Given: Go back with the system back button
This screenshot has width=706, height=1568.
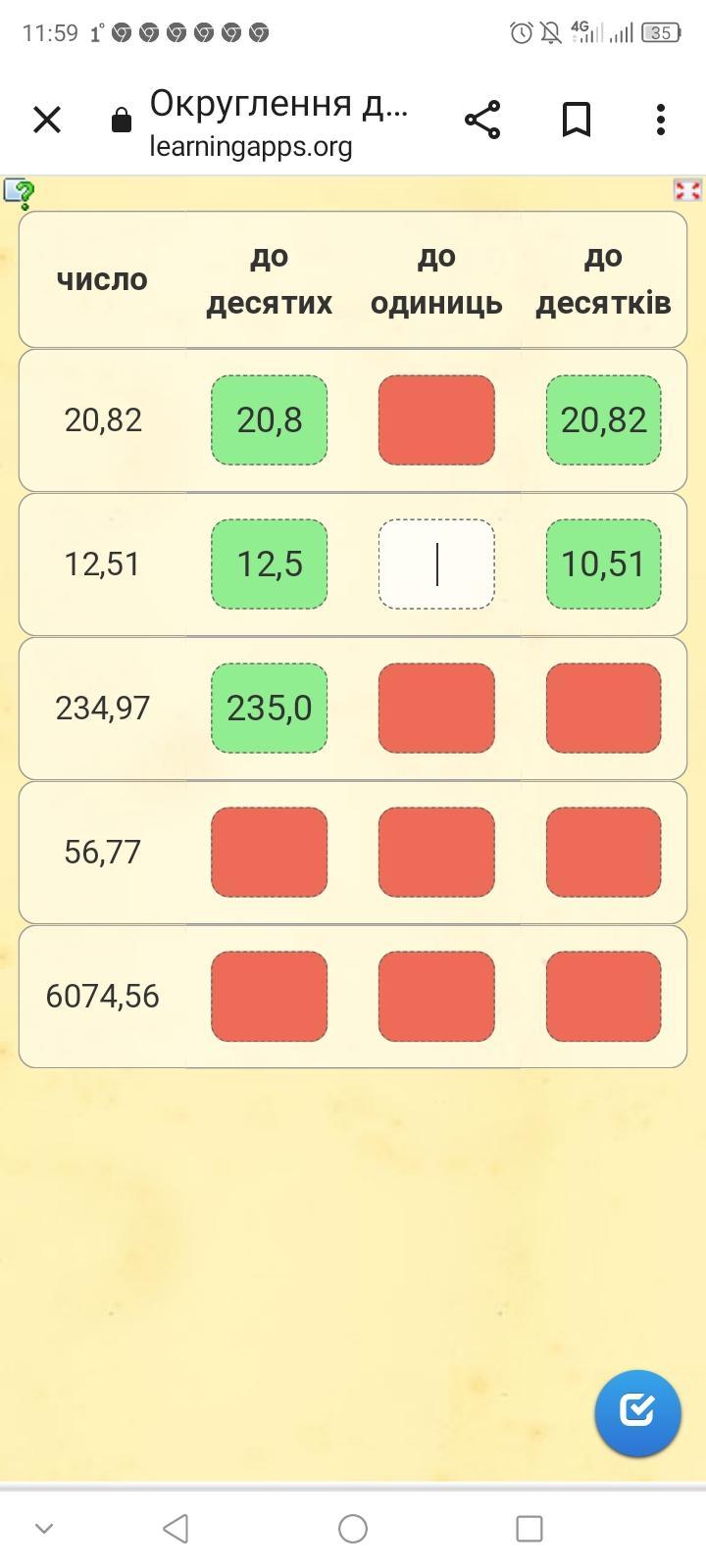Looking at the screenshot, I should pos(176,1529).
